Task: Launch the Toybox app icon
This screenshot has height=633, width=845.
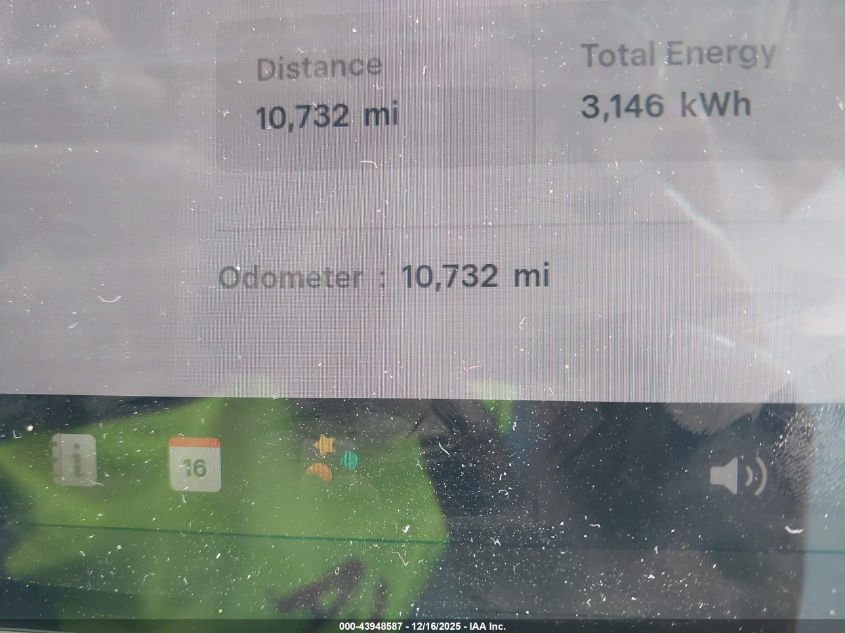Action: pyautogui.click(x=334, y=460)
